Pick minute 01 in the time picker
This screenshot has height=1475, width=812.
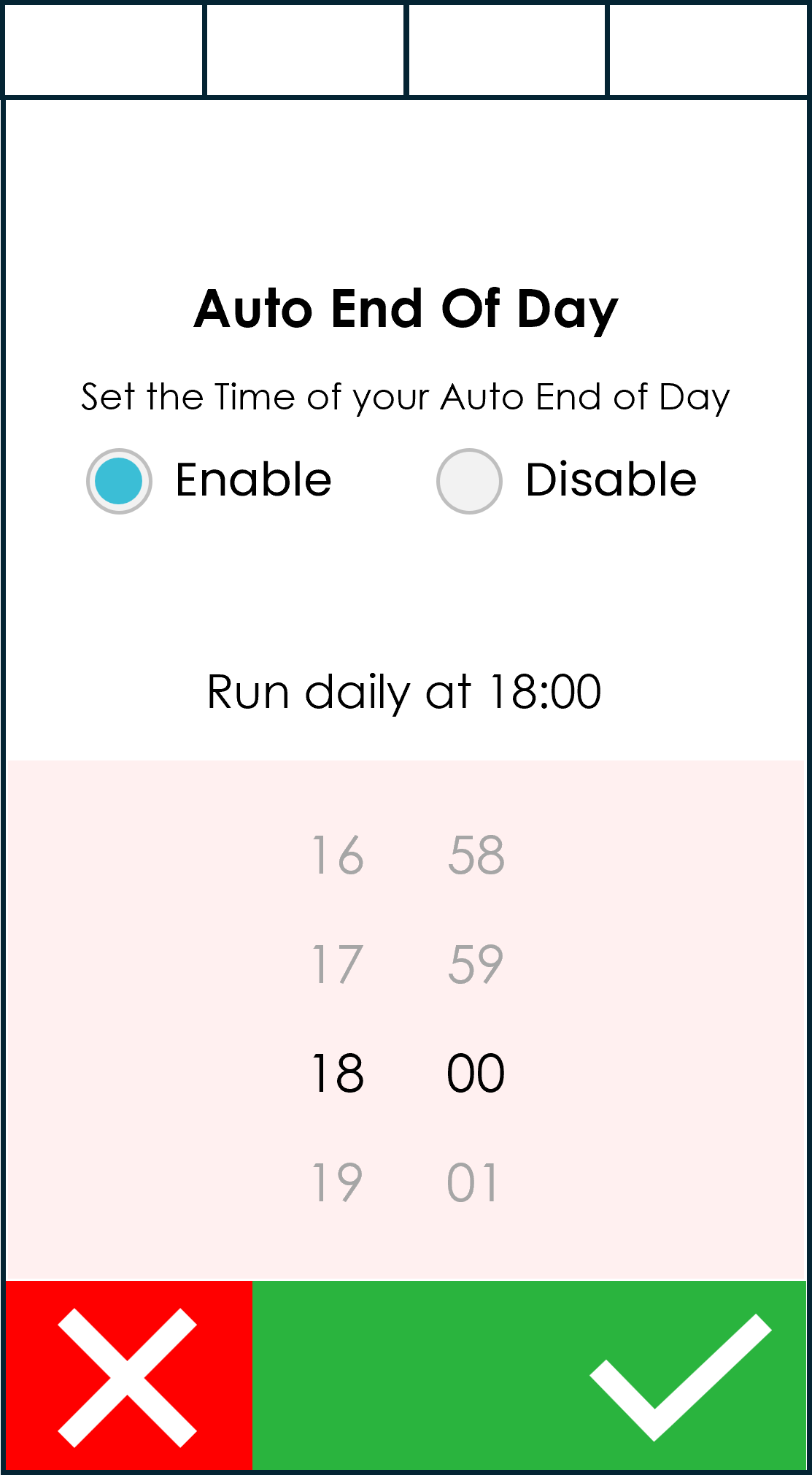[474, 1182]
